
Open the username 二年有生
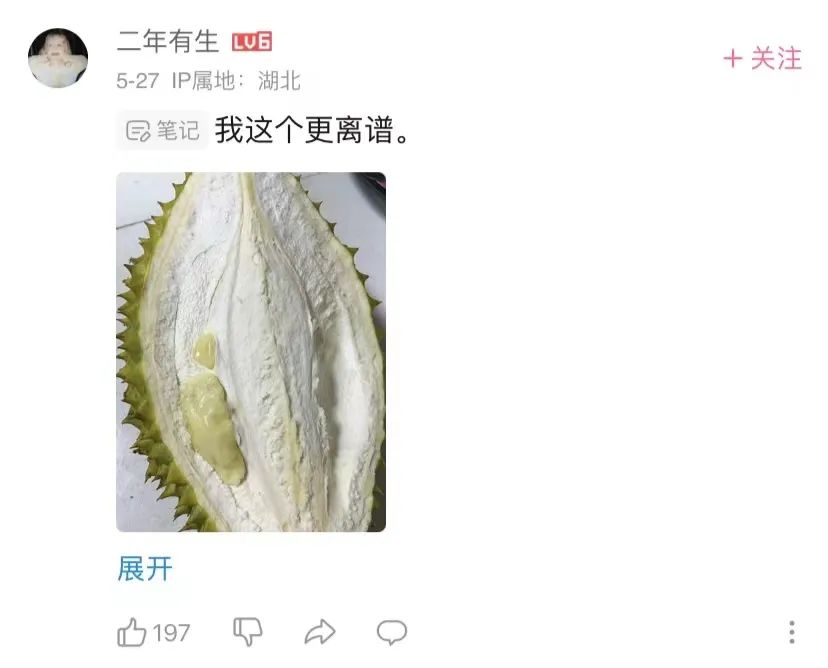(168, 42)
